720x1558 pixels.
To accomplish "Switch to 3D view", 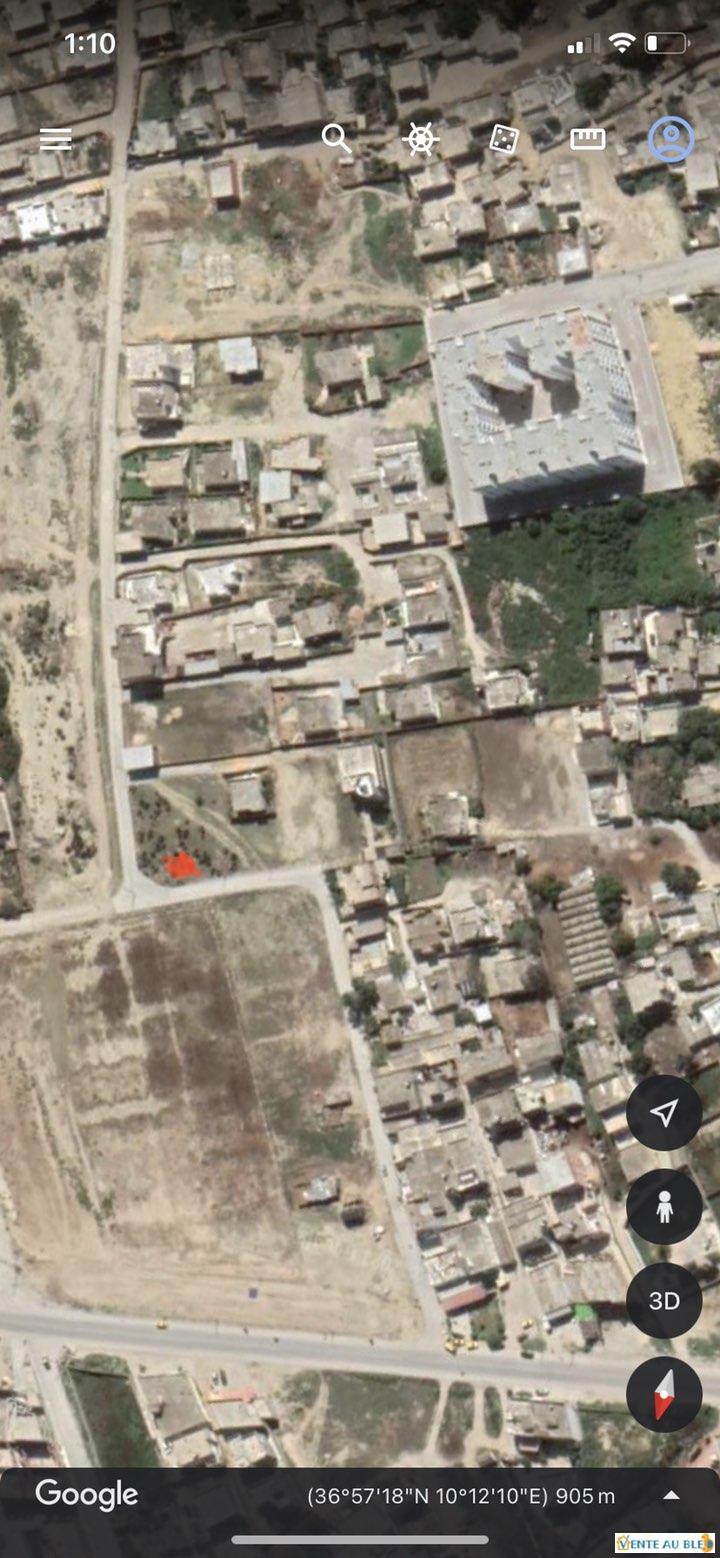I will click(x=664, y=1301).
